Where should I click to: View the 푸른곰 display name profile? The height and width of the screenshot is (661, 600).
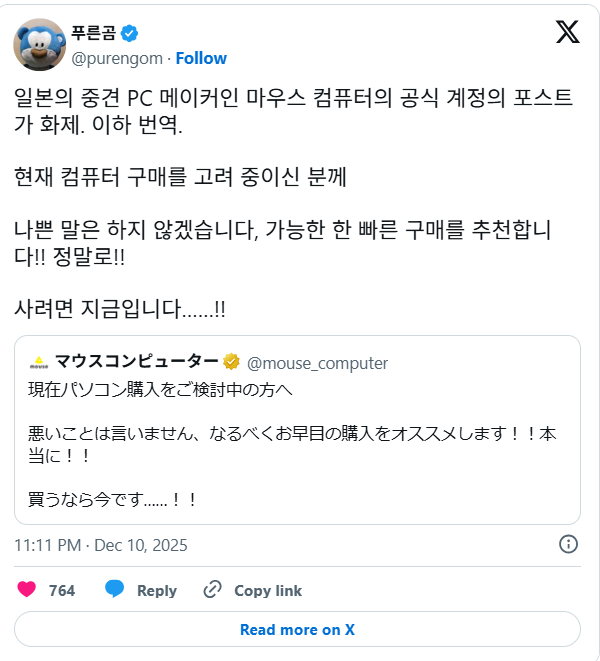click(92, 33)
